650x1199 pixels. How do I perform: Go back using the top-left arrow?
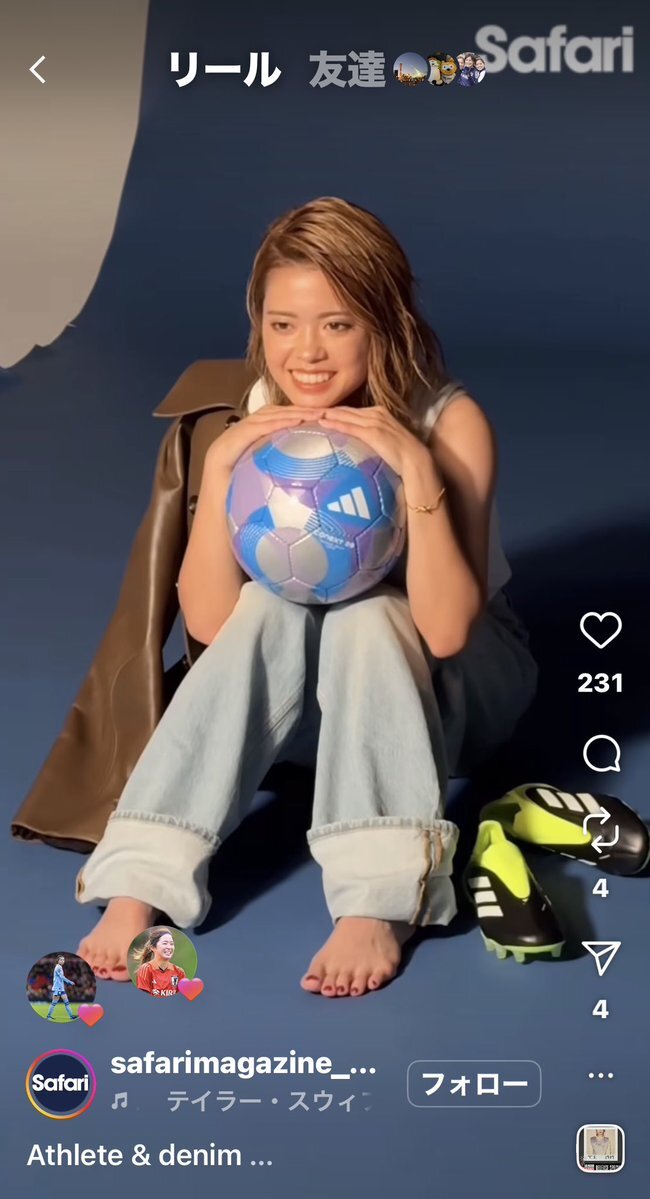tap(38, 70)
